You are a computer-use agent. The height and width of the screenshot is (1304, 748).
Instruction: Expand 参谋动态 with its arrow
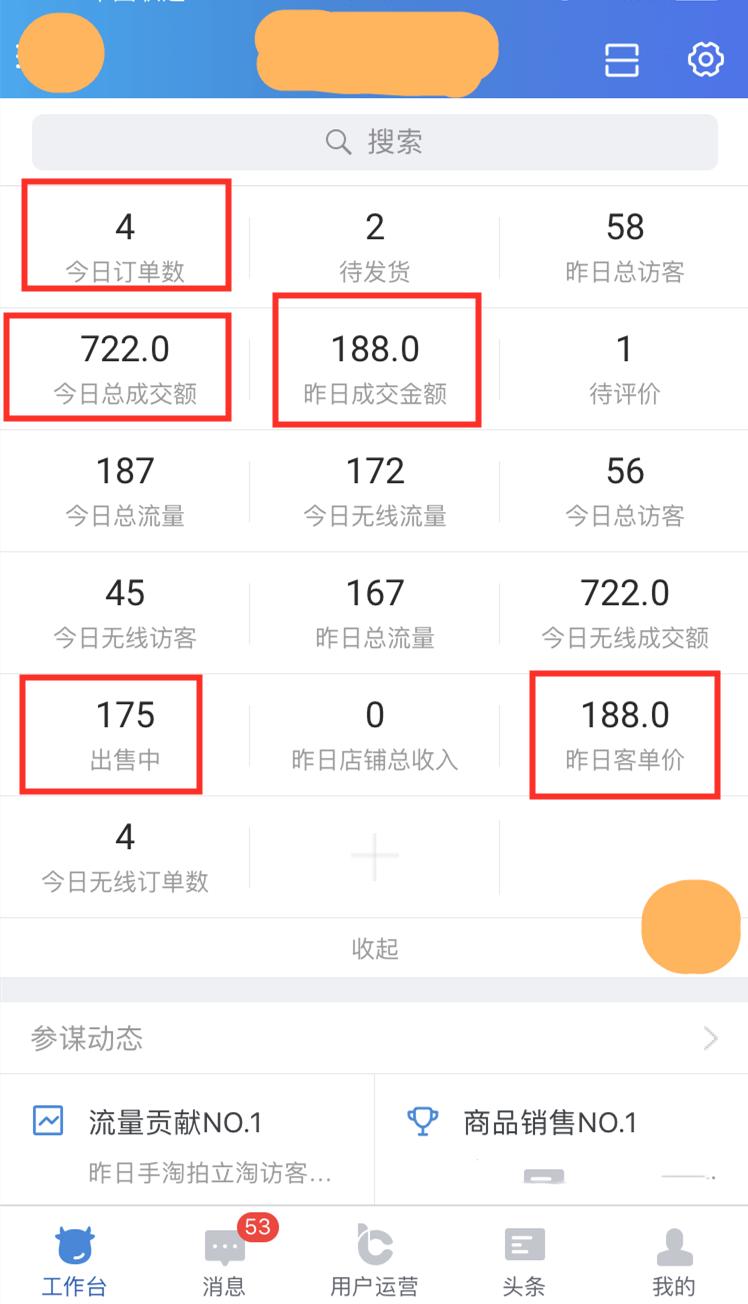click(x=710, y=1038)
